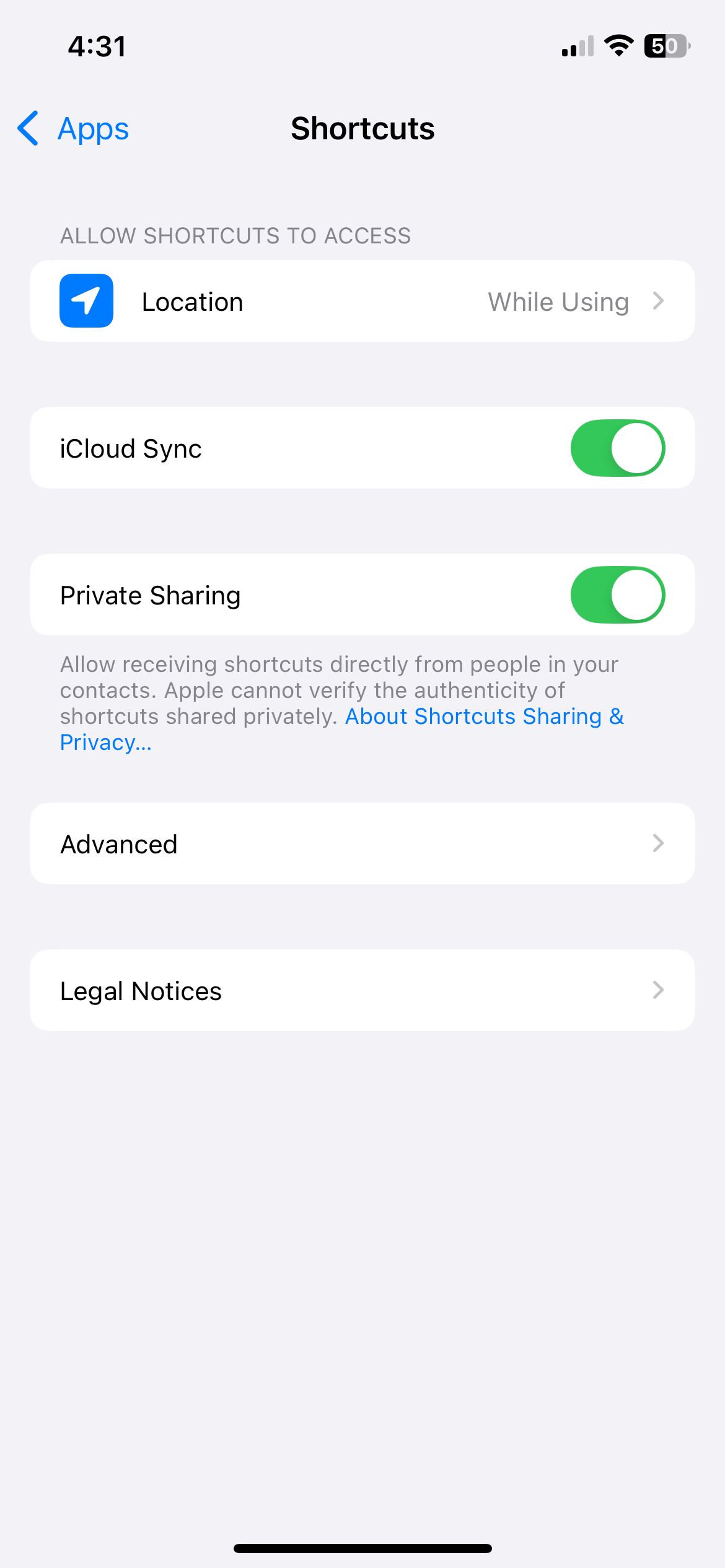Screen dimensions: 725x1568
Task: View Legal Notices
Action: (x=362, y=991)
